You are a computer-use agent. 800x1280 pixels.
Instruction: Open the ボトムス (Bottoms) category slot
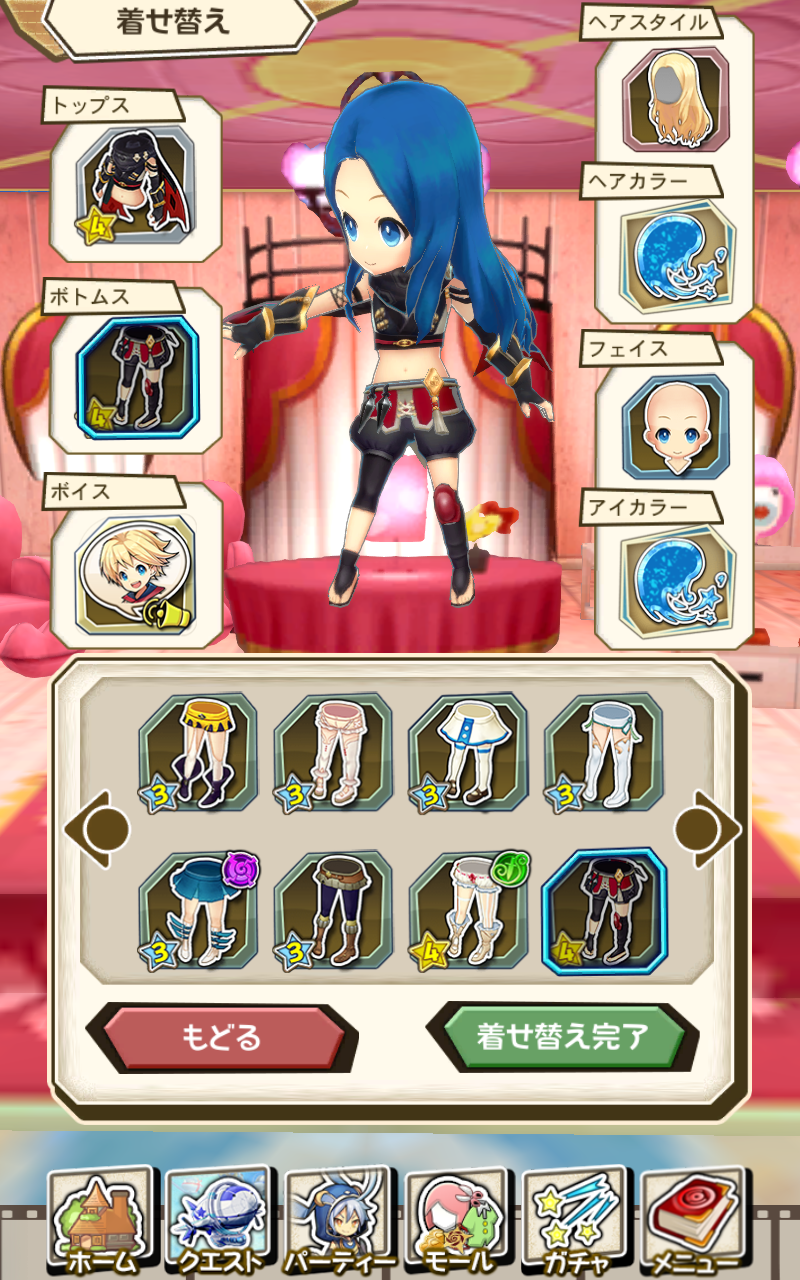coord(140,380)
